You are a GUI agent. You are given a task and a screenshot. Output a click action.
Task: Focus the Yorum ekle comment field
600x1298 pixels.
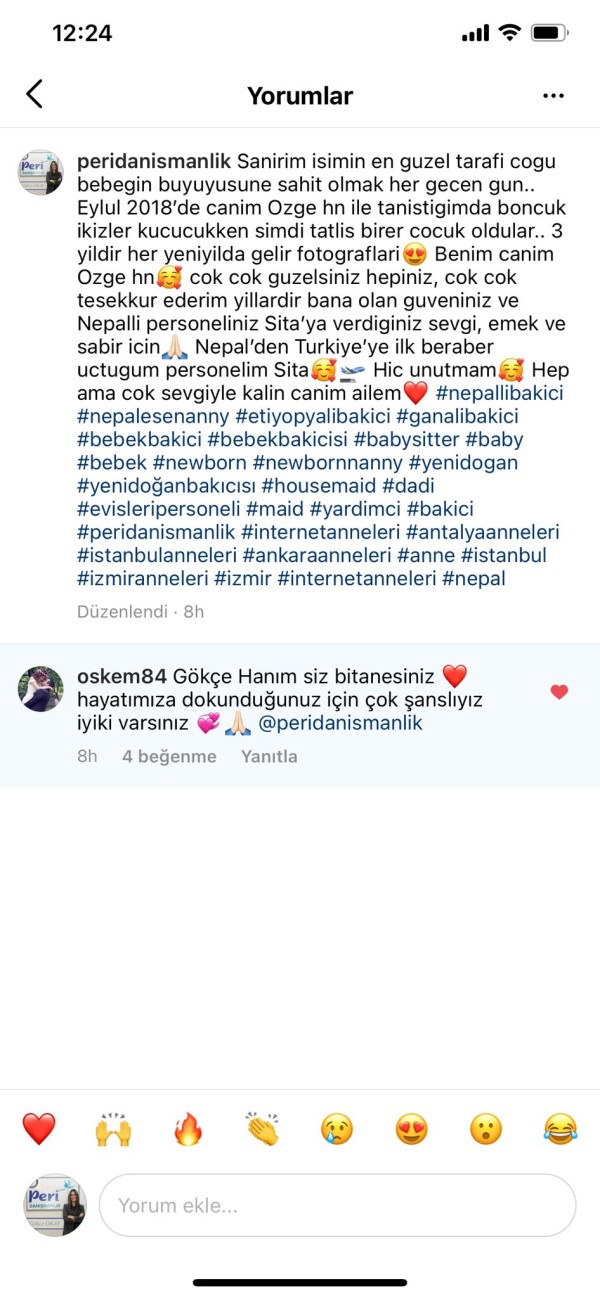click(337, 1205)
